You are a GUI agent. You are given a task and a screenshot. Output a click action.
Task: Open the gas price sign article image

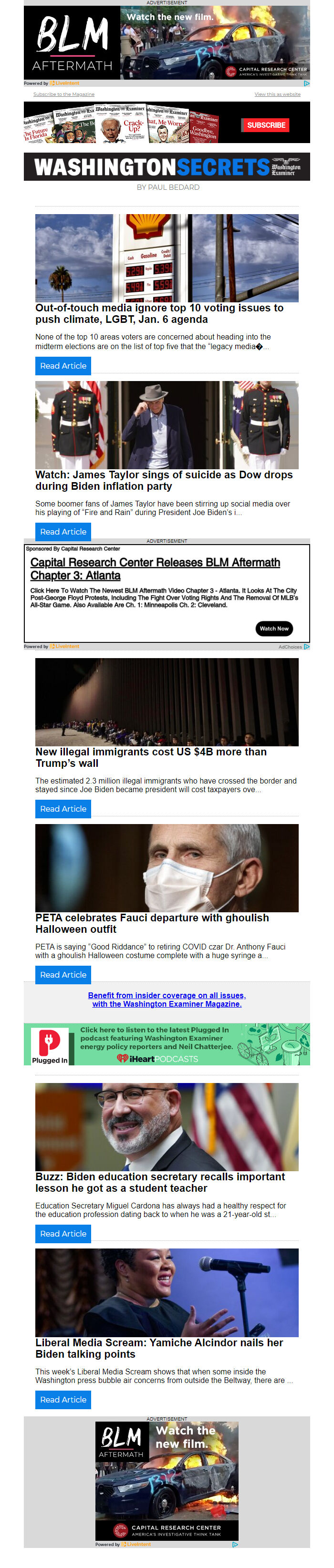coord(167,258)
